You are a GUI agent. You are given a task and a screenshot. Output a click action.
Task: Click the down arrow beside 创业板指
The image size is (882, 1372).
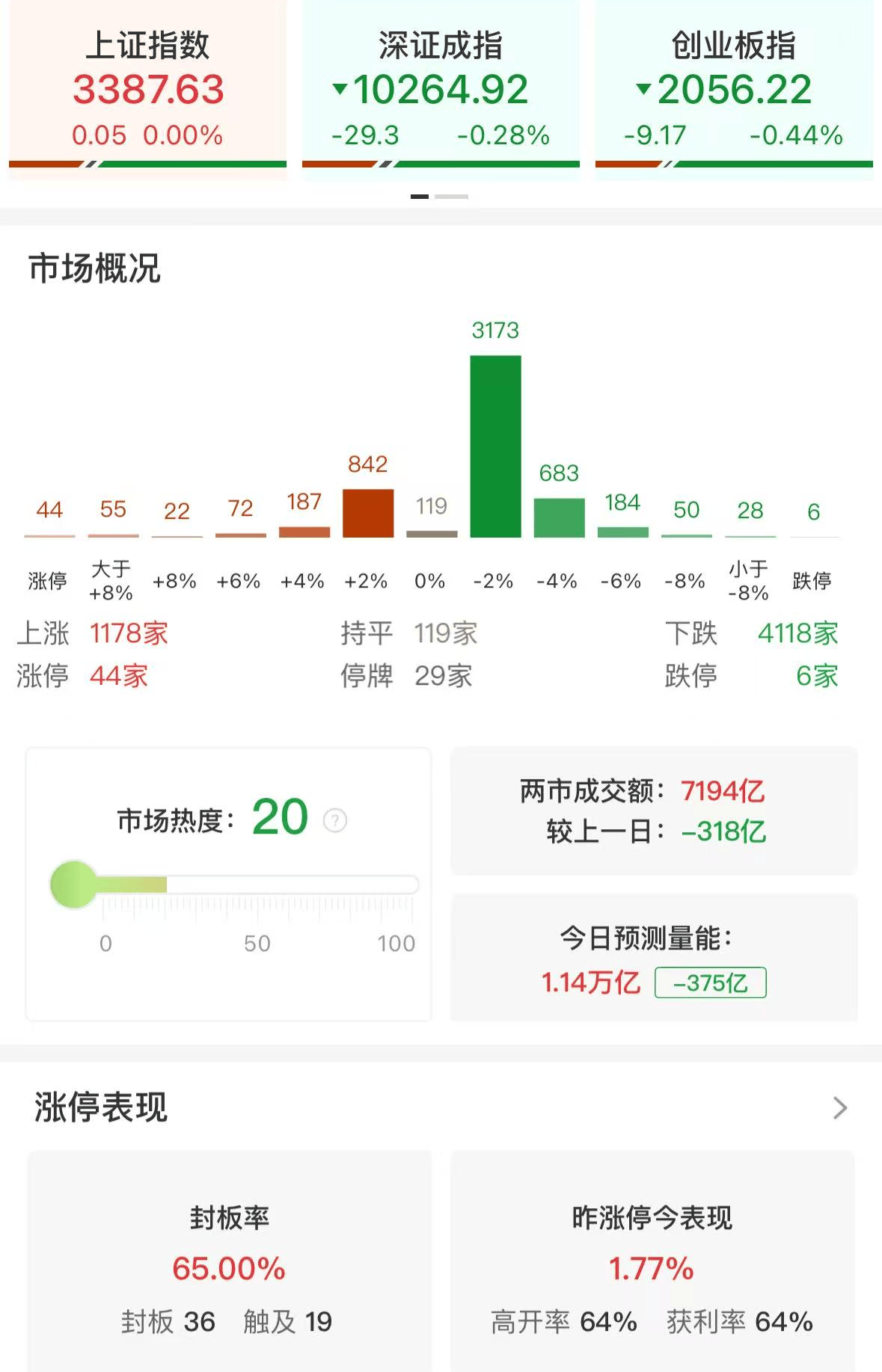(x=643, y=87)
